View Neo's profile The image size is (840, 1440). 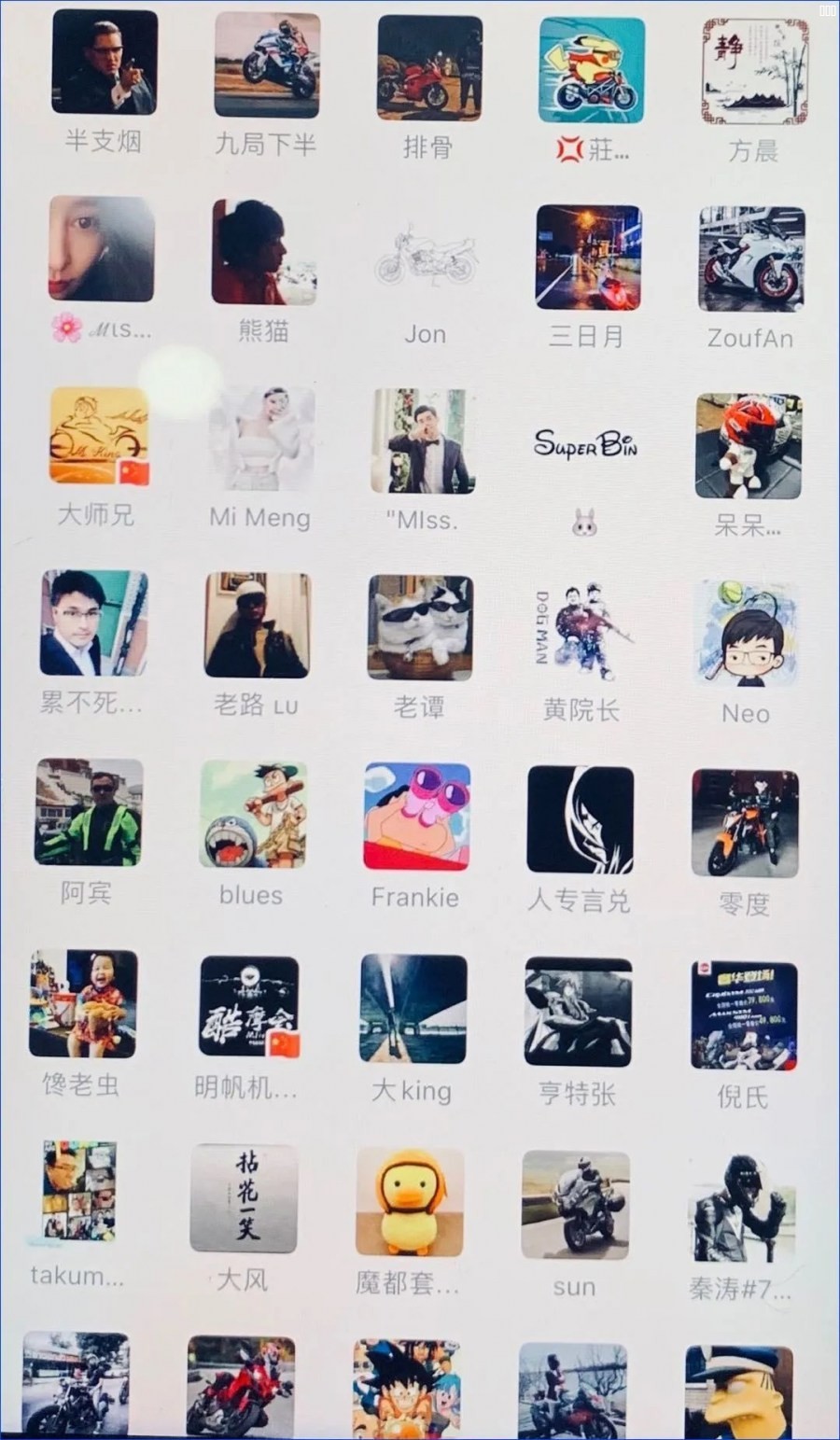click(746, 634)
